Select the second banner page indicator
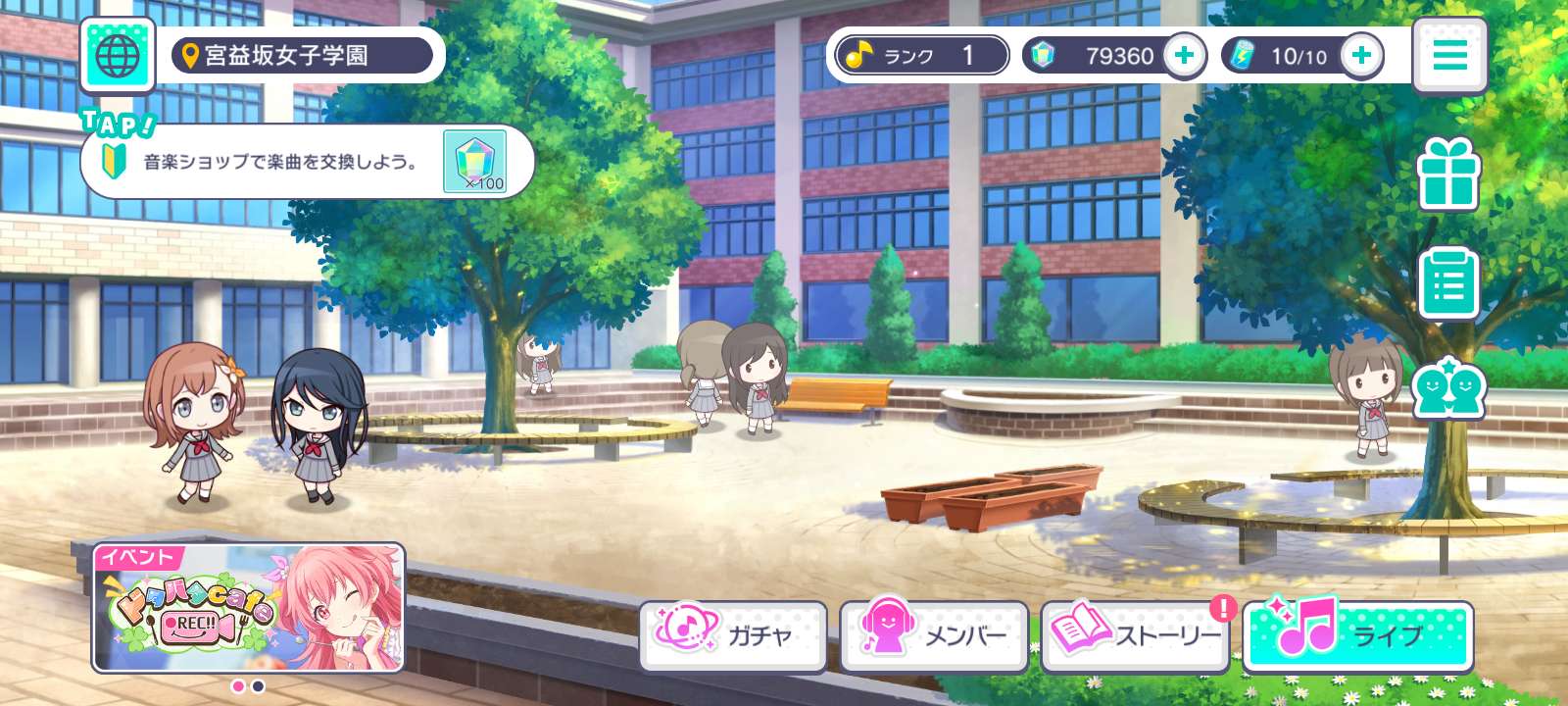This screenshot has width=1568, height=706. point(258,686)
